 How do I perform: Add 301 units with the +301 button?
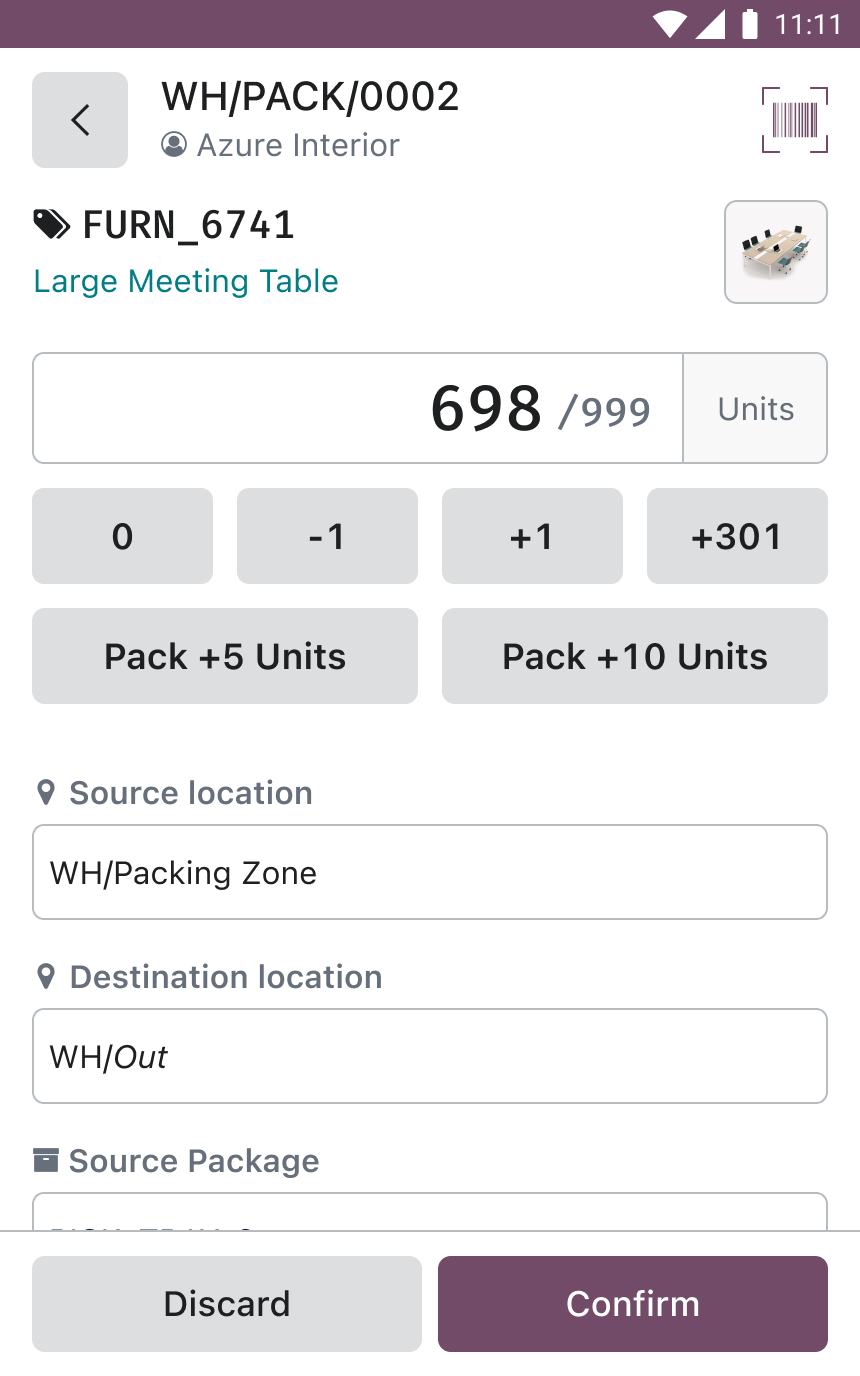pos(737,536)
